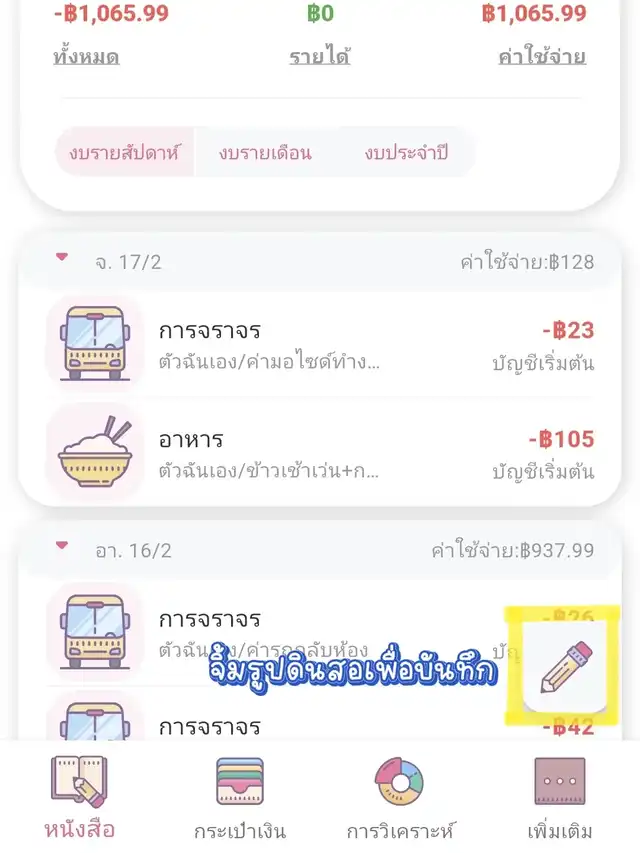Screen dimensions: 640x853
Task: Open the รายได้ summary
Action: pos(320,57)
